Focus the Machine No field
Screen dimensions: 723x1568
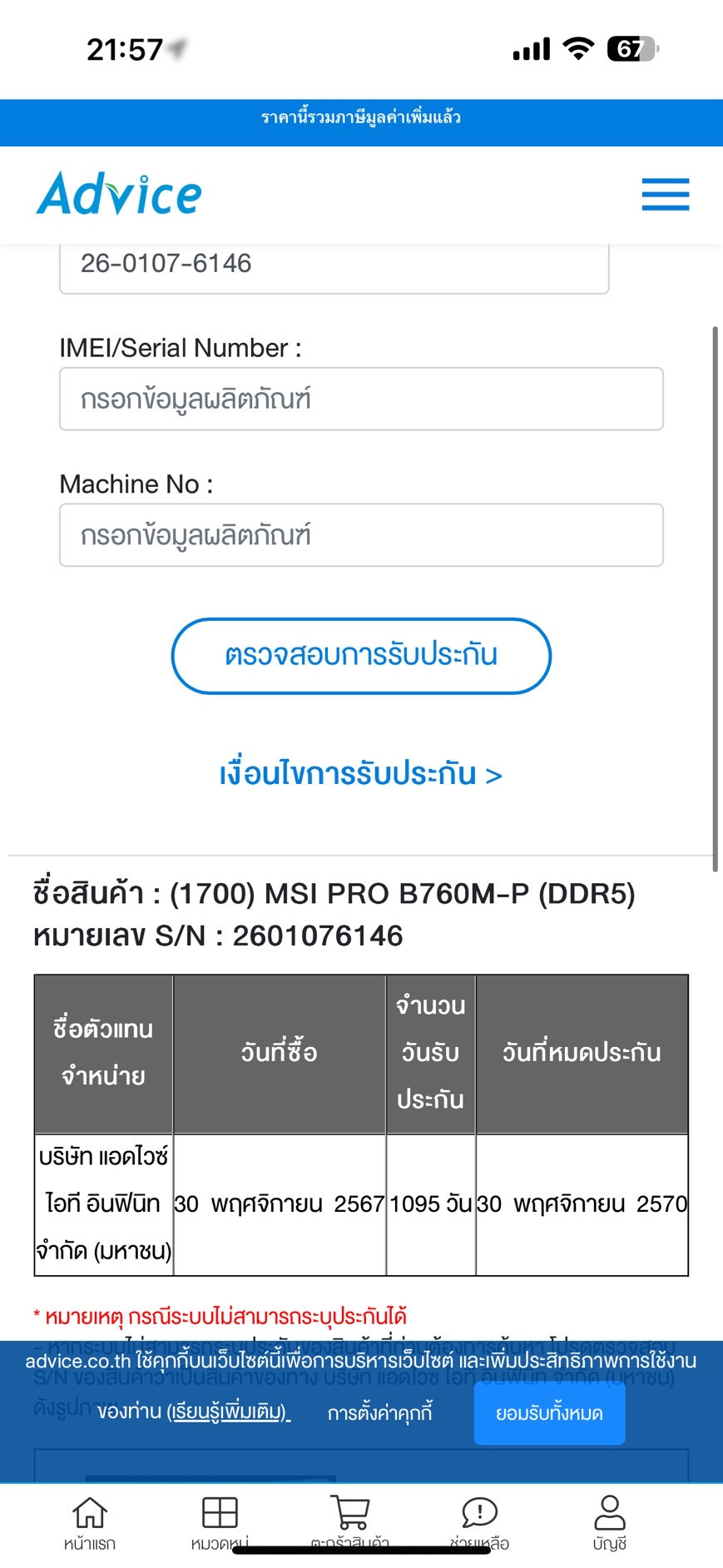[361, 535]
